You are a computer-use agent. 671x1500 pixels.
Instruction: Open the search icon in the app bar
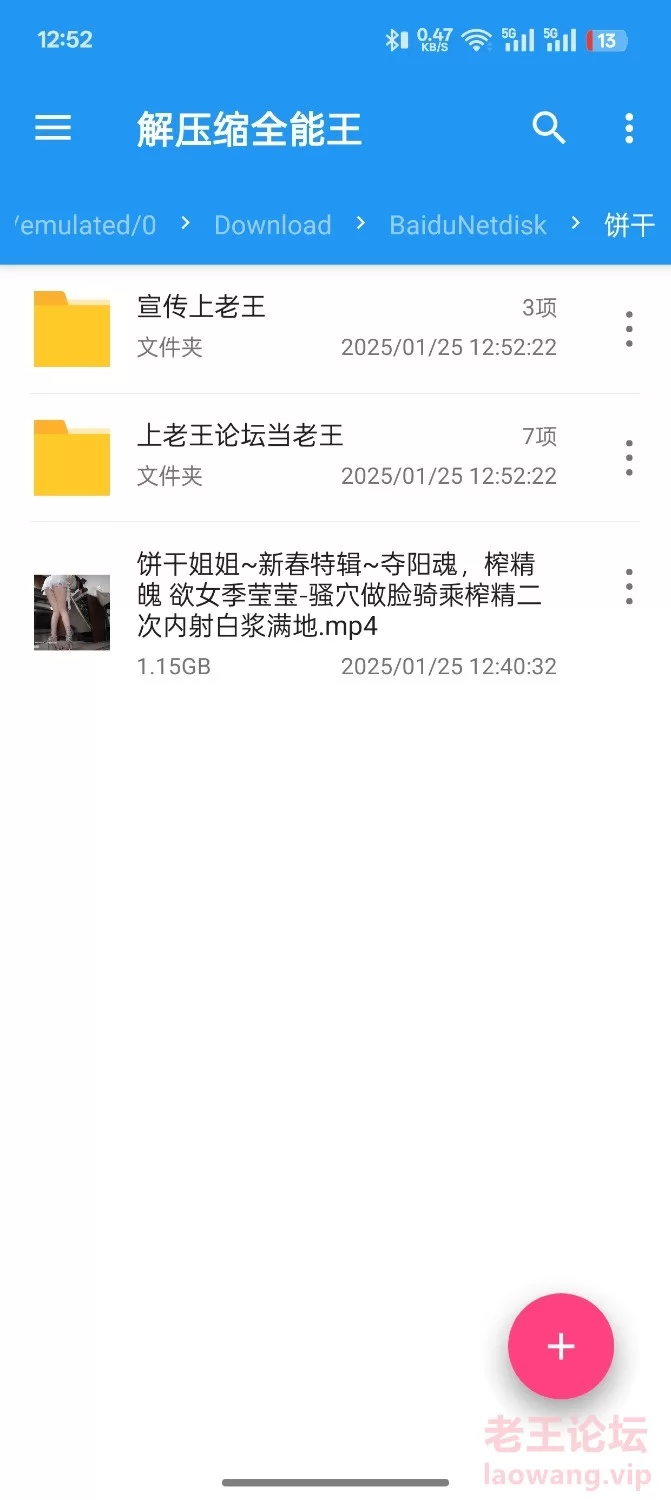click(549, 128)
